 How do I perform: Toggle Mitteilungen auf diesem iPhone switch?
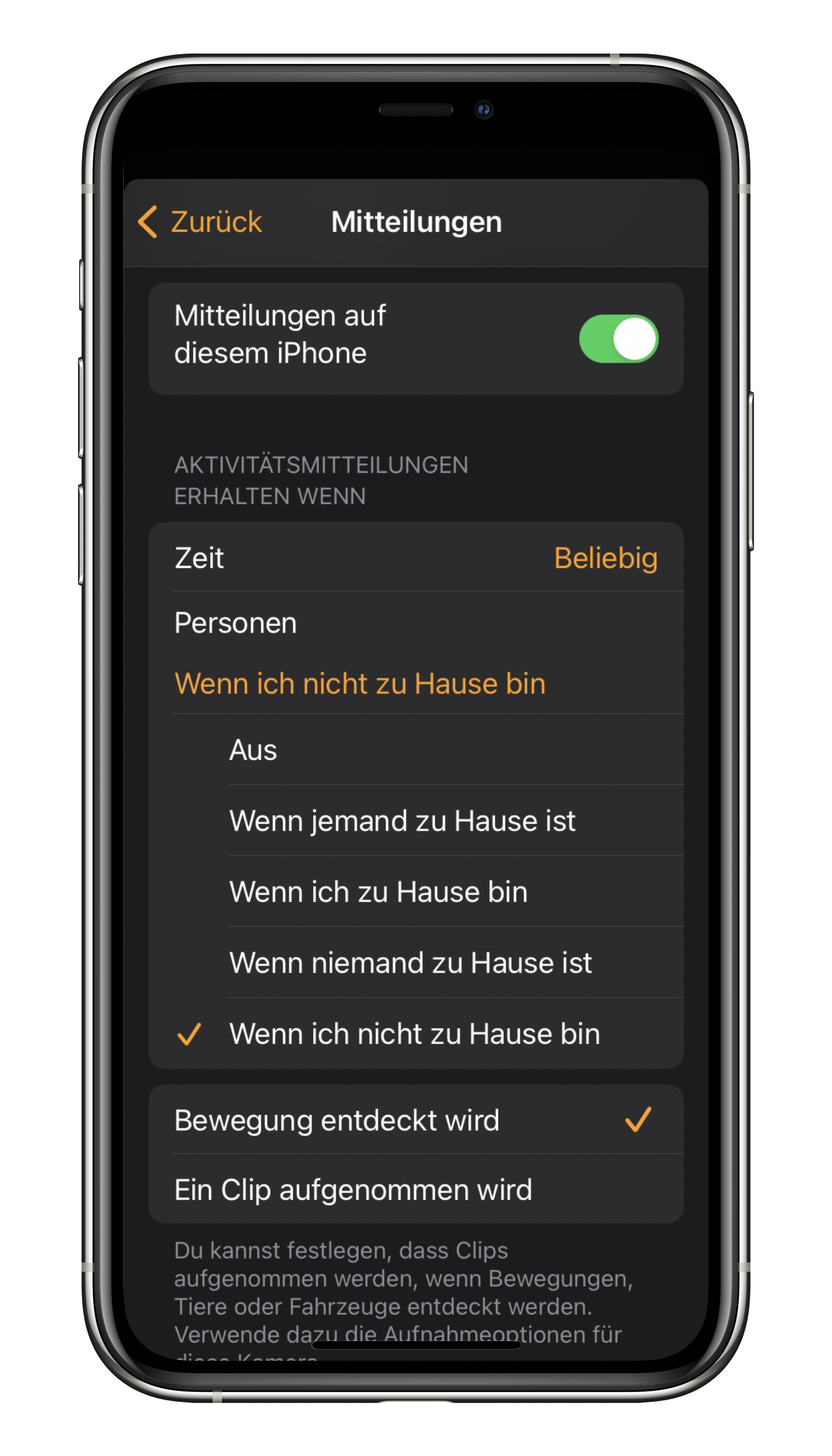point(618,339)
